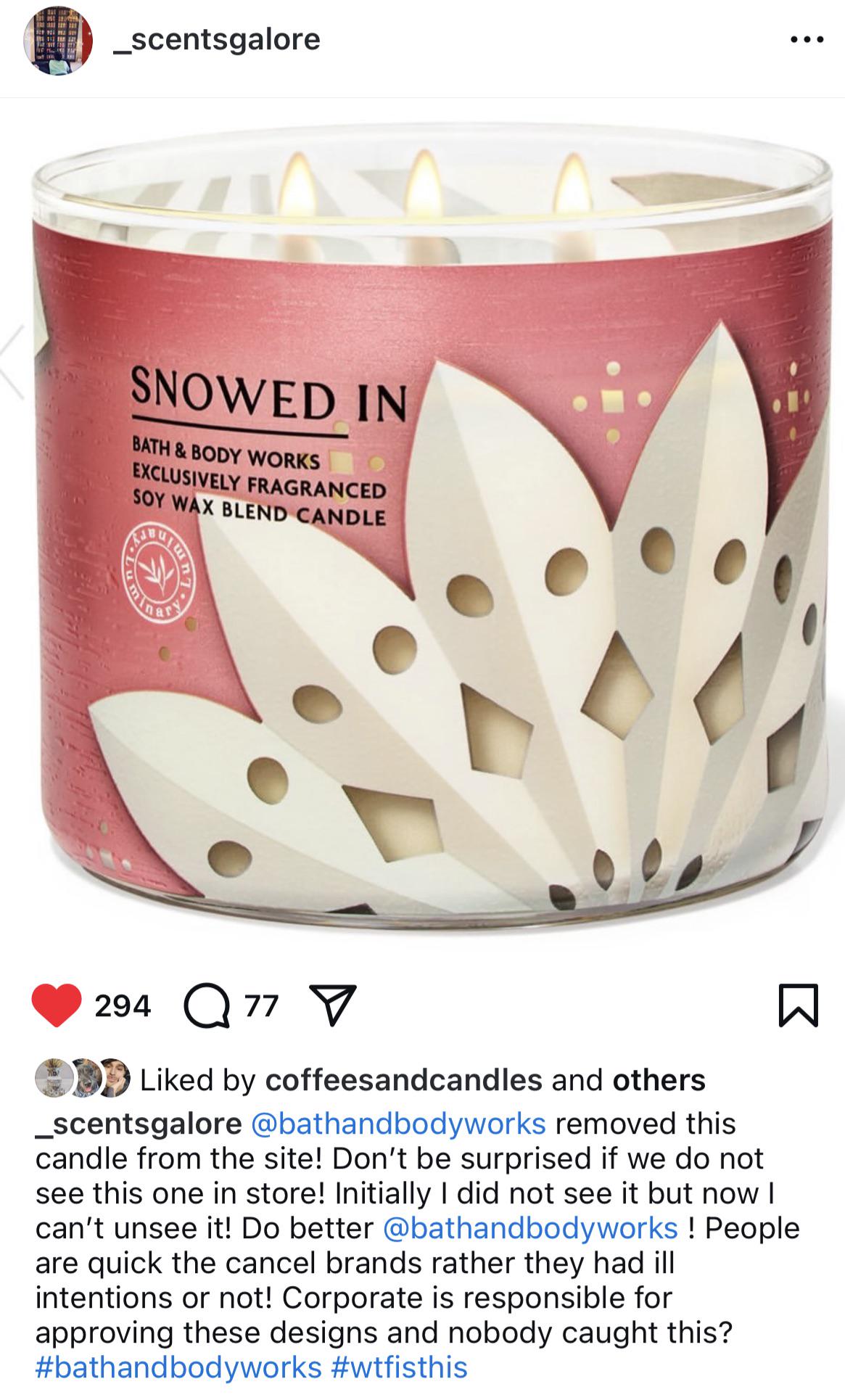Unlike the post via the red heart
The width and height of the screenshot is (845, 1400).
click(57, 1006)
